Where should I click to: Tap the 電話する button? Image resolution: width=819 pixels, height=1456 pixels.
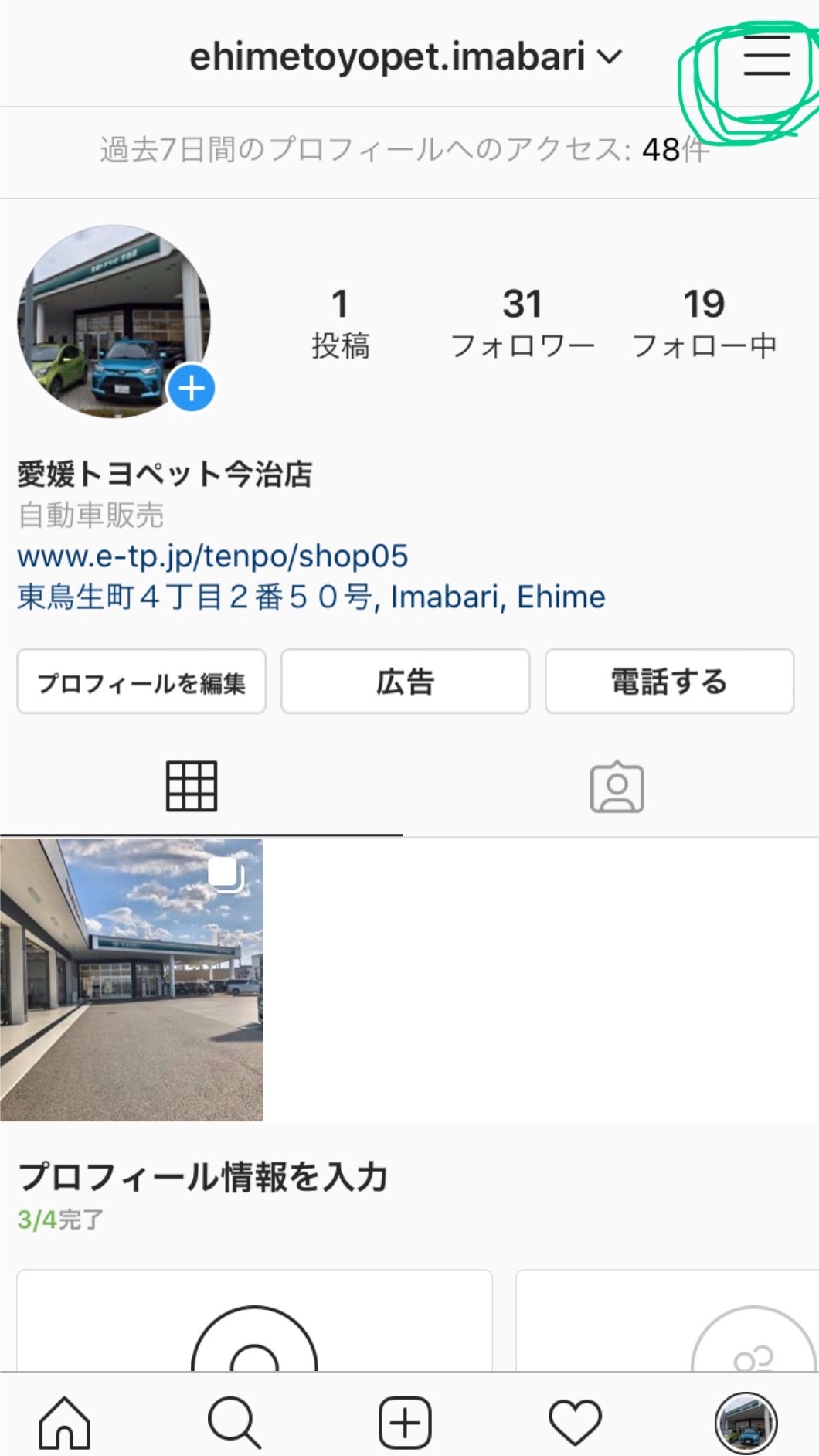[669, 682]
